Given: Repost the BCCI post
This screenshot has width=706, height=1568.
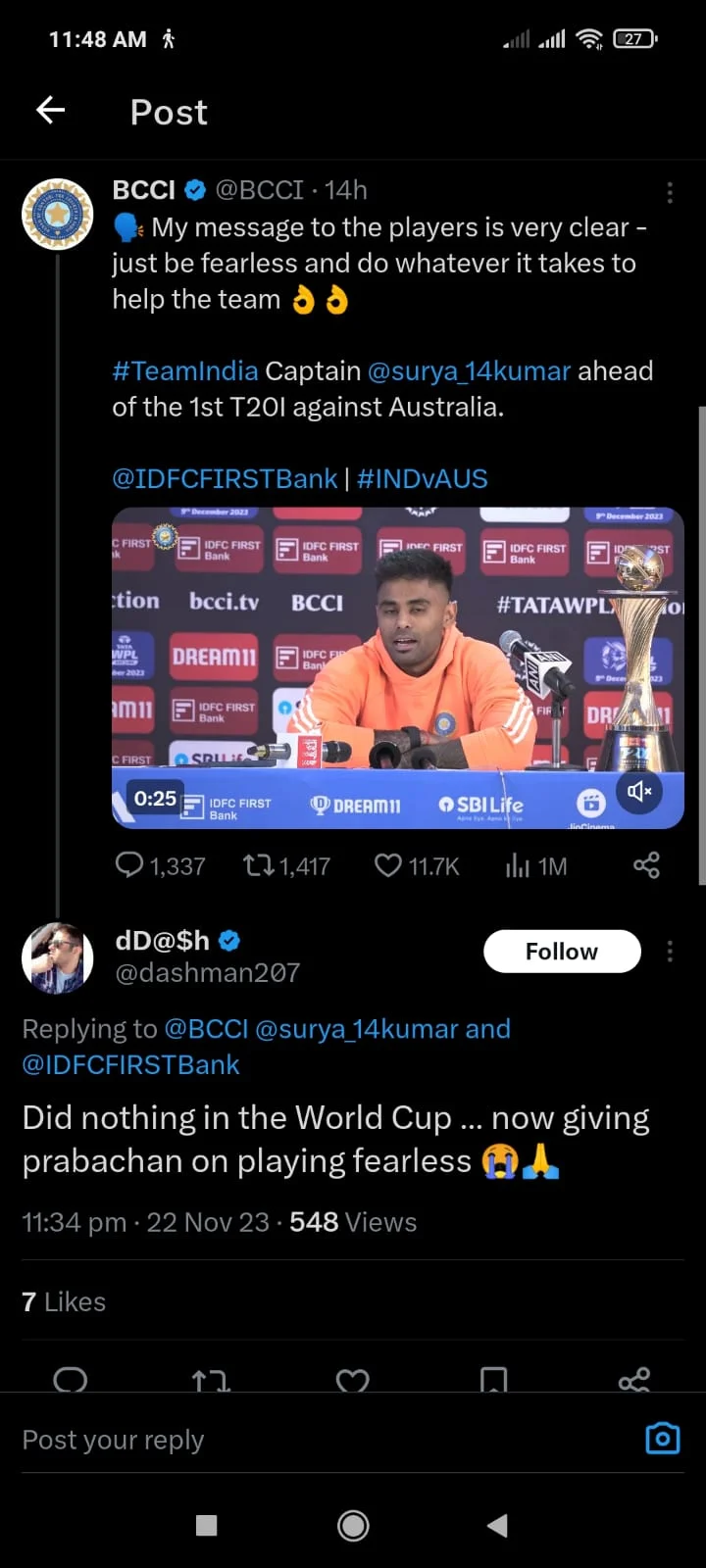Looking at the screenshot, I should (x=260, y=865).
